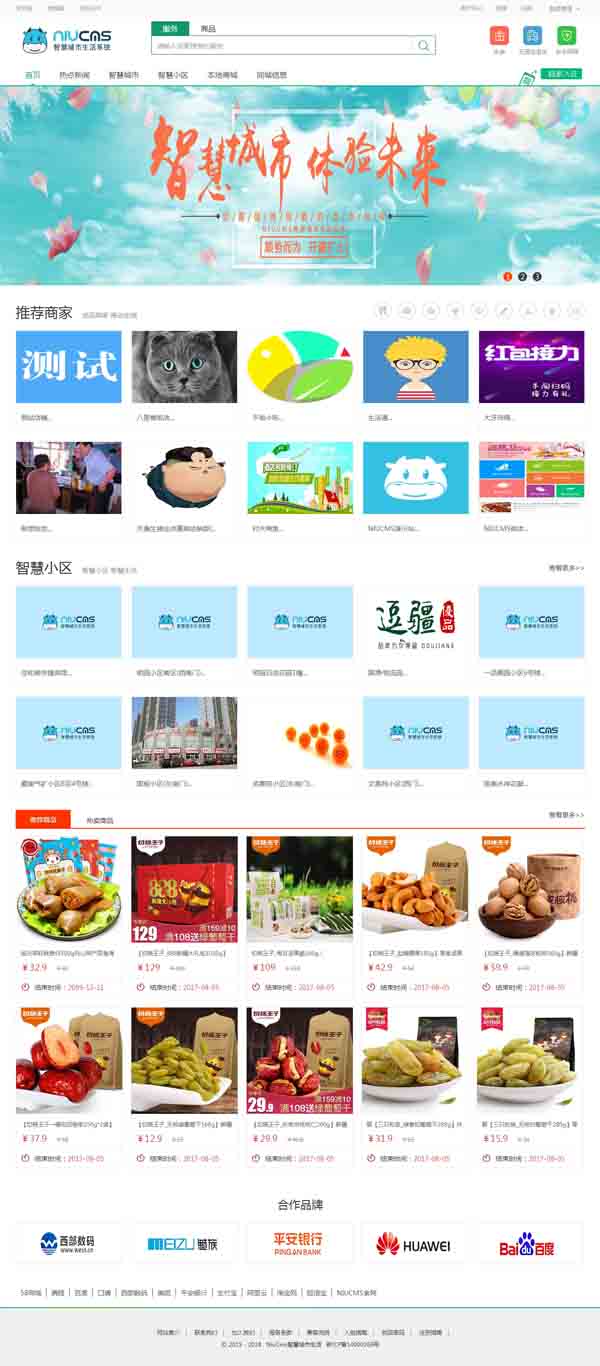
Task: Go to the 智慧城市 section
Action: click(x=123, y=75)
